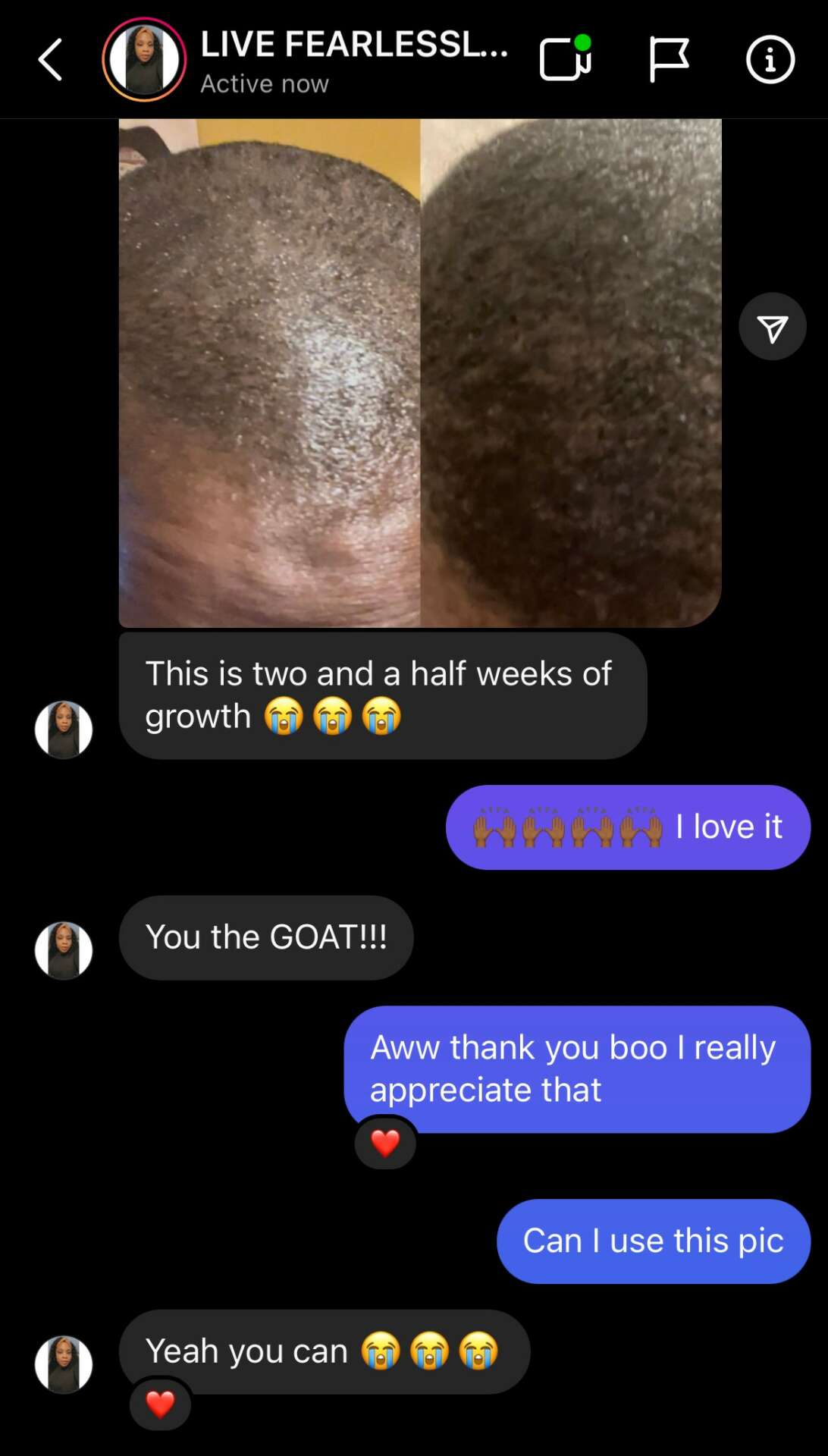Open conversation info details
828x1456 pixels.
770,59
